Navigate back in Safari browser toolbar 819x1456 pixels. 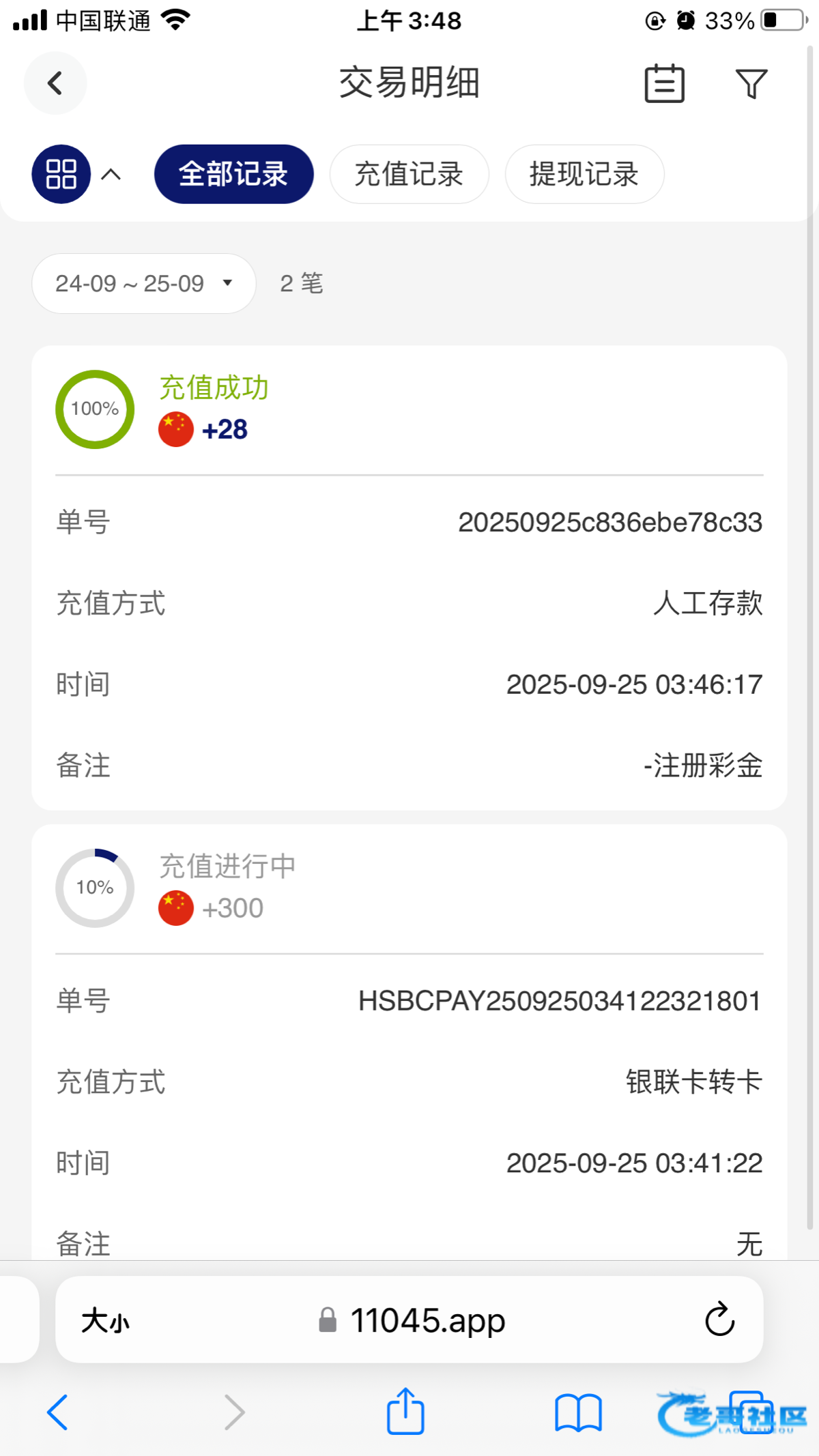(57, 1412)
